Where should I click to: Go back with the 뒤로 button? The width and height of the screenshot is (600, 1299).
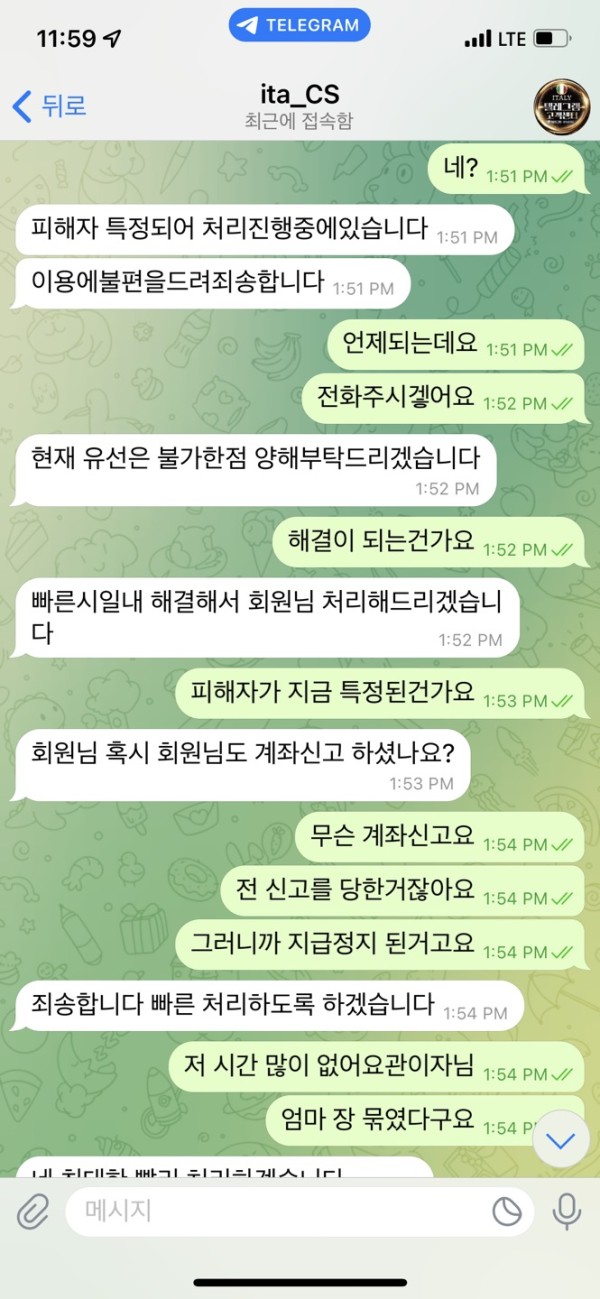point(50,105)
